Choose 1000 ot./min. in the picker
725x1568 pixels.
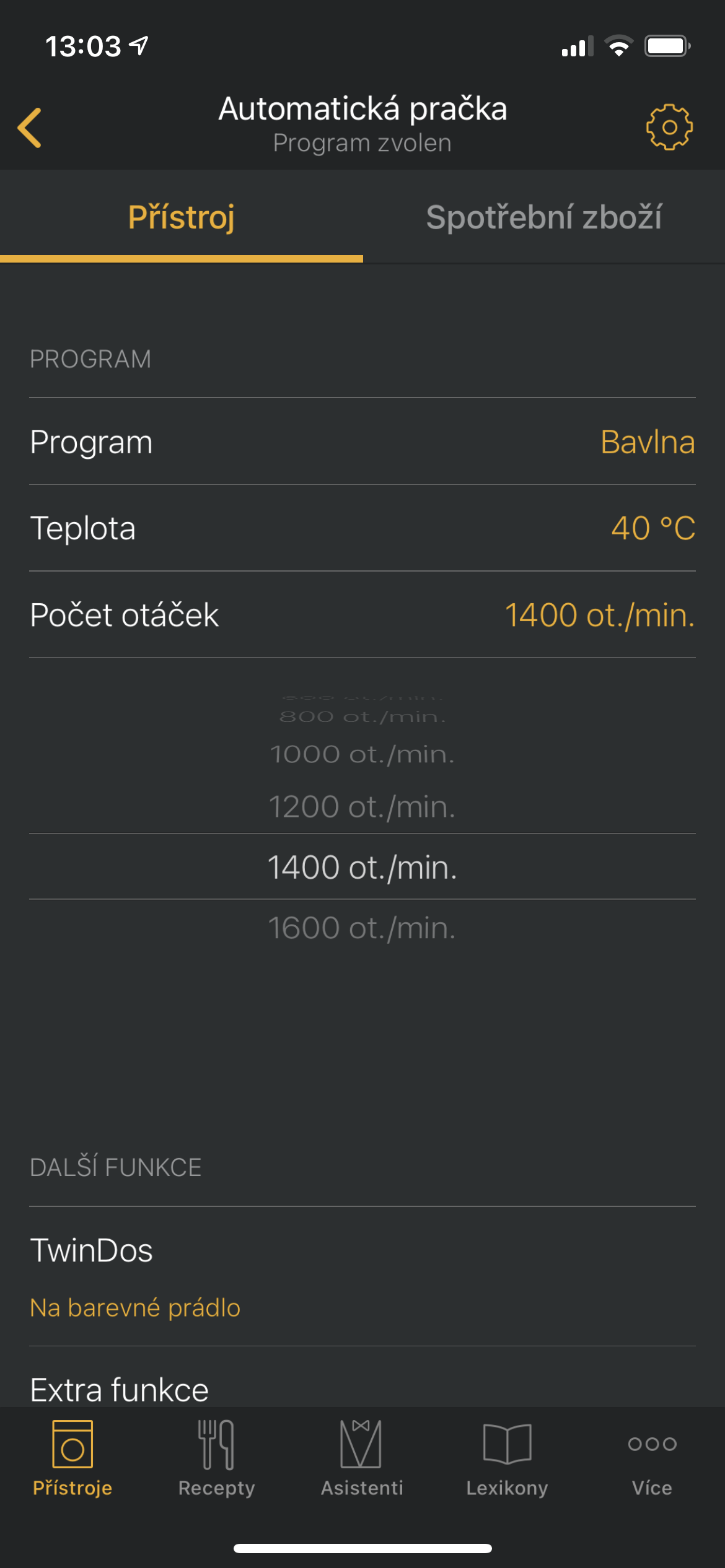[362, 754]
